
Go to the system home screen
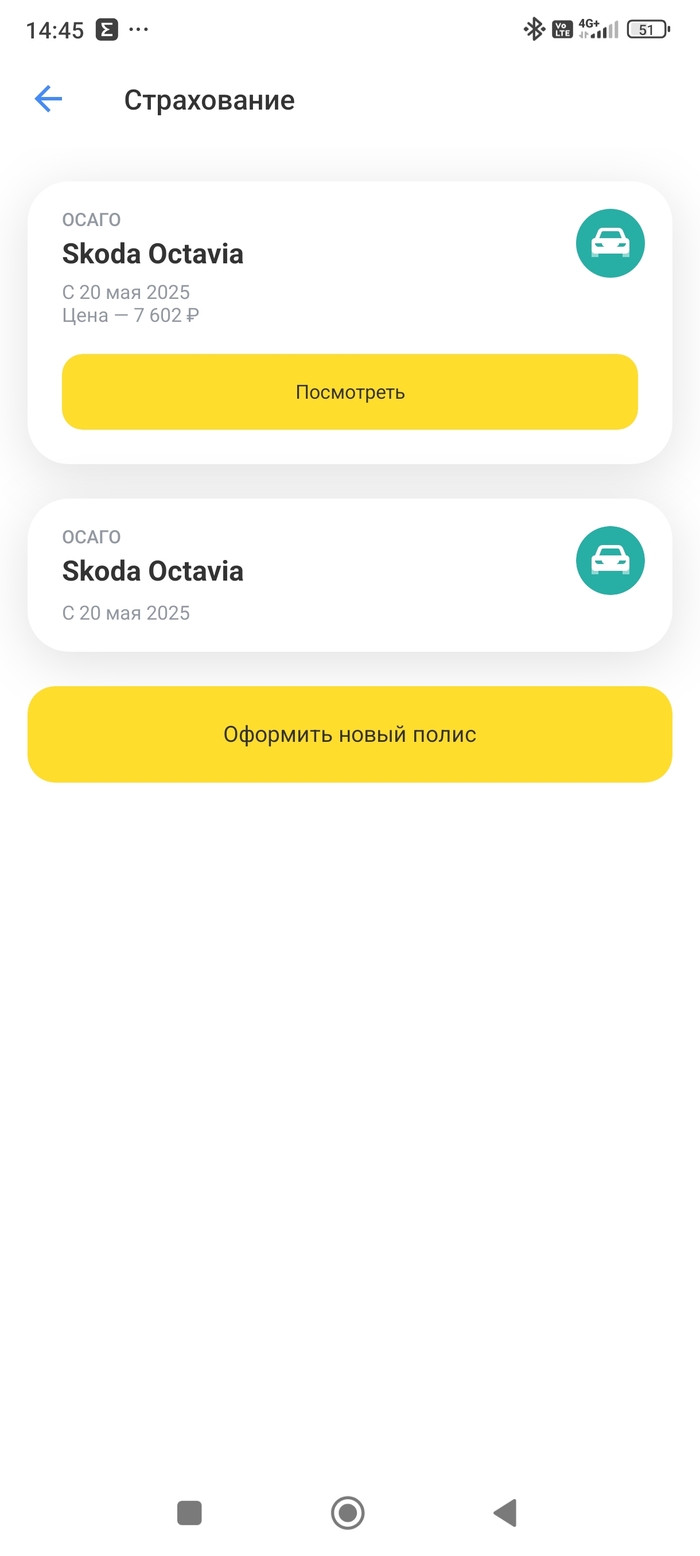point(348,1512)
